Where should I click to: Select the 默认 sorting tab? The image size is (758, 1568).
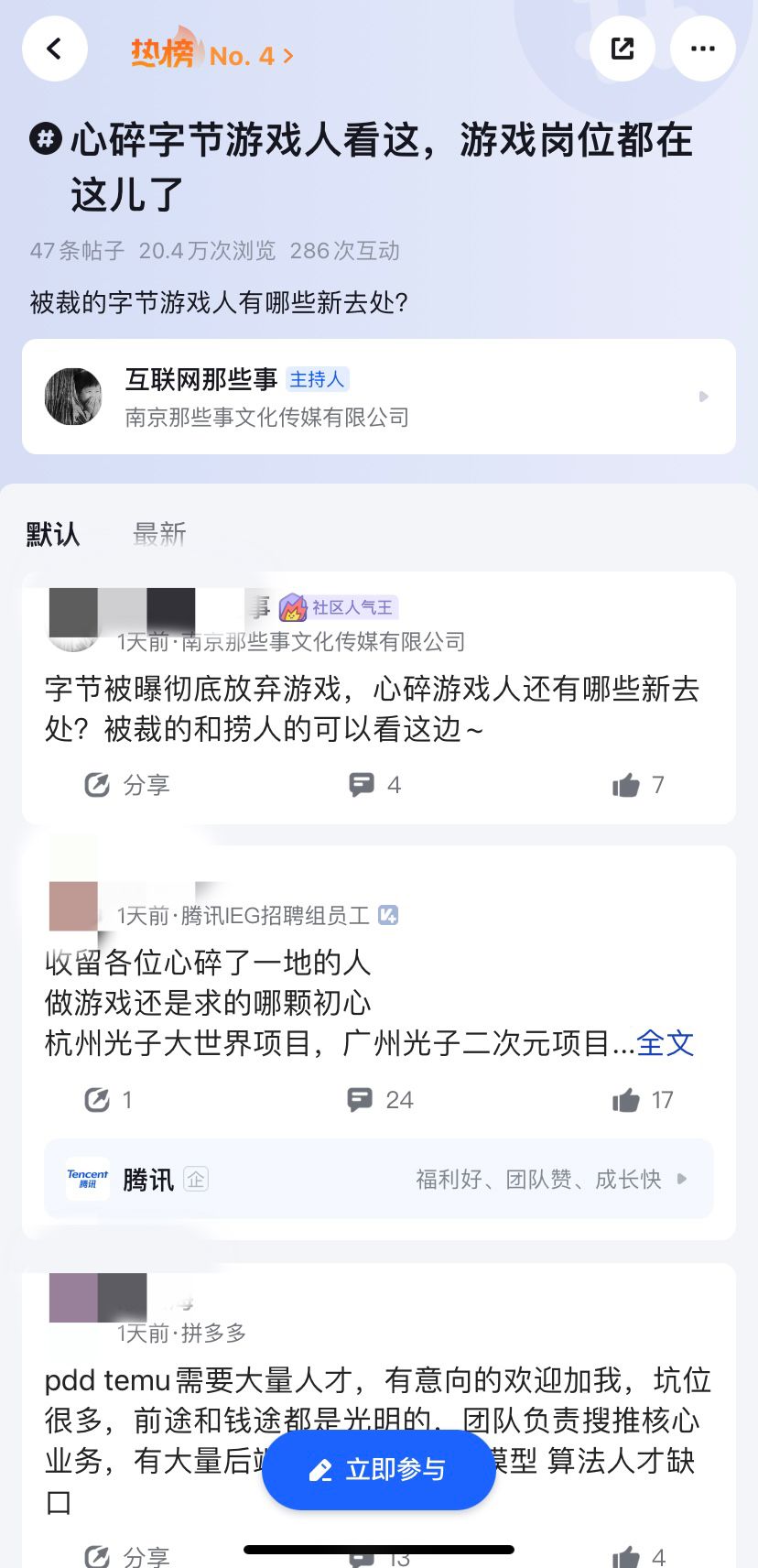[53, 534]
